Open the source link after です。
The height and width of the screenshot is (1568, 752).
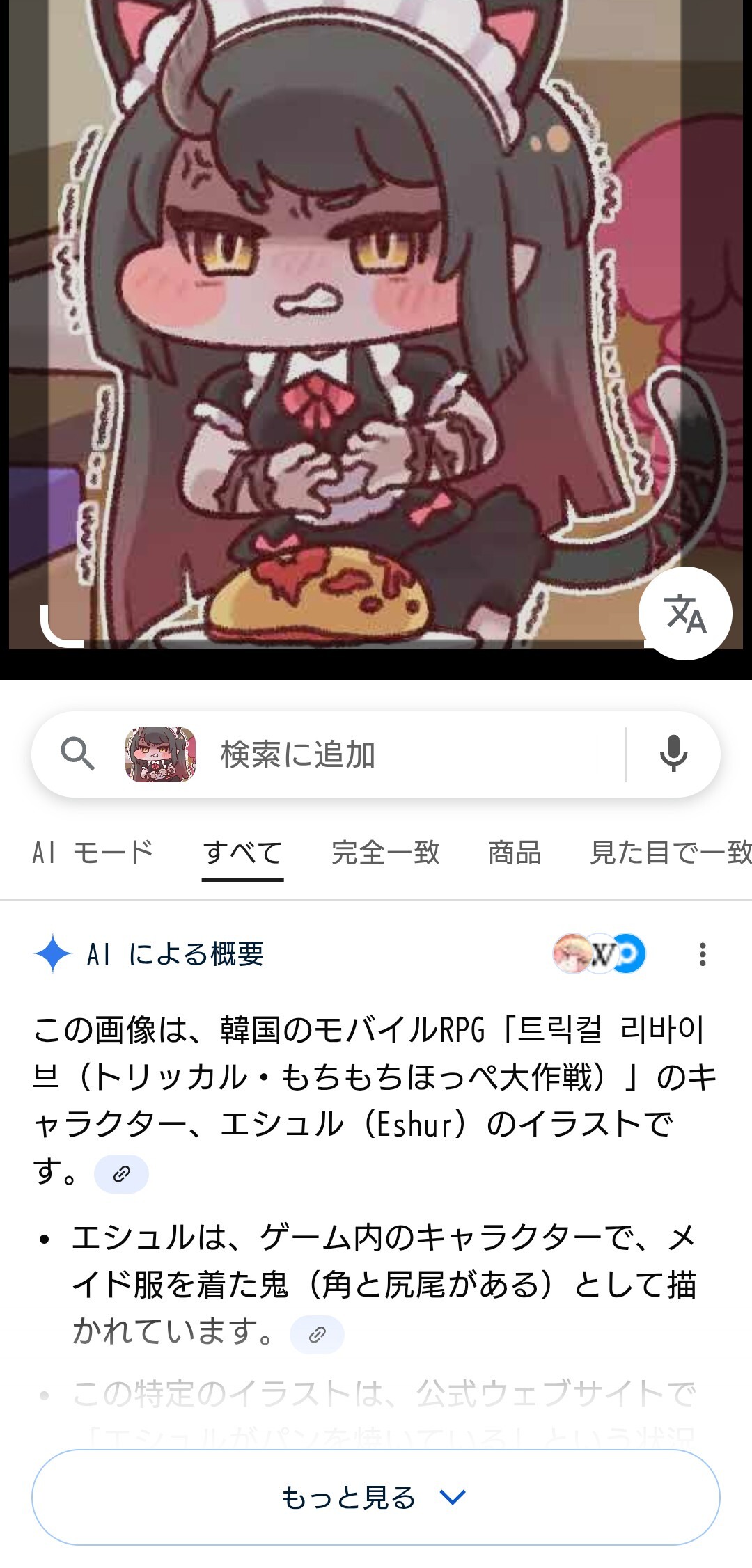[122, 1174]
